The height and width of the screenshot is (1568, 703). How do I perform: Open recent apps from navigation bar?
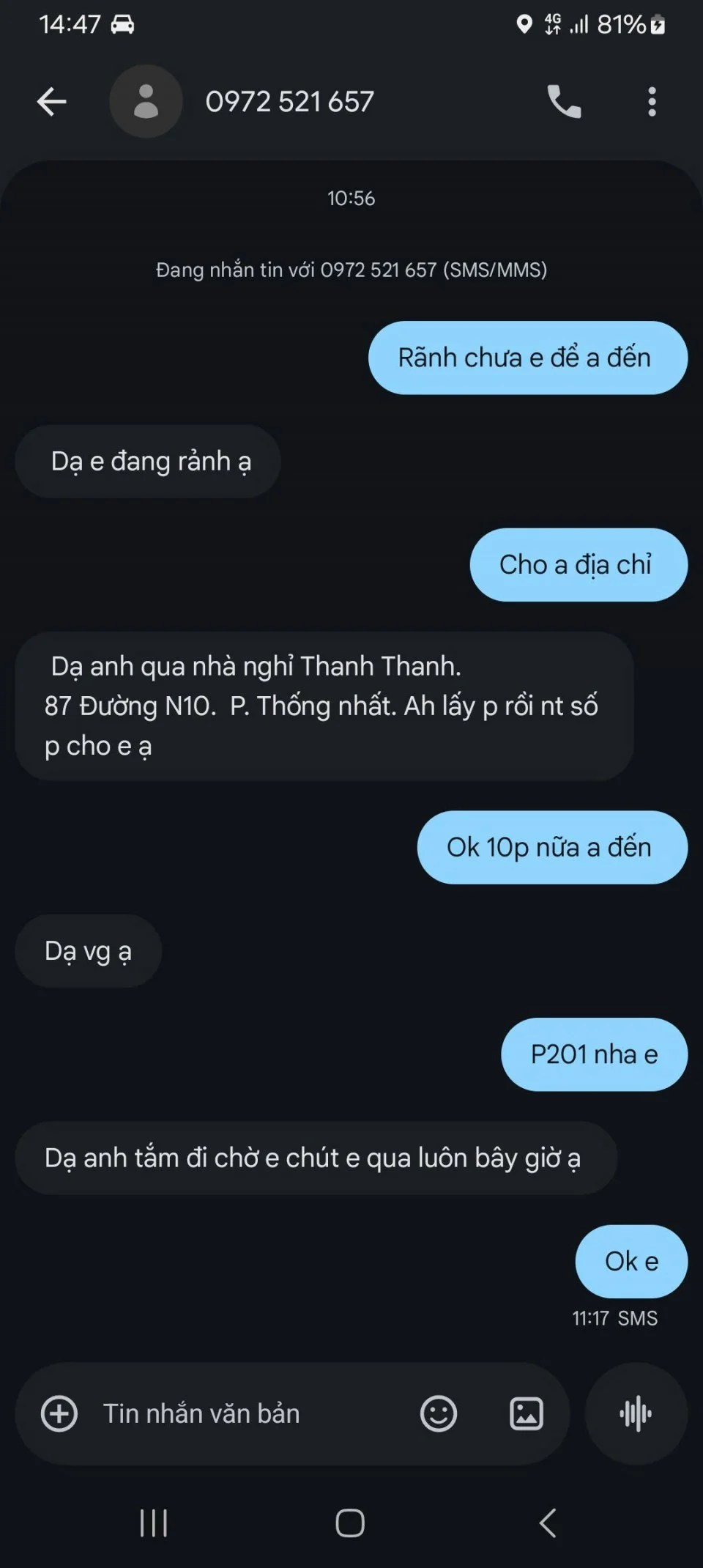154,1523
